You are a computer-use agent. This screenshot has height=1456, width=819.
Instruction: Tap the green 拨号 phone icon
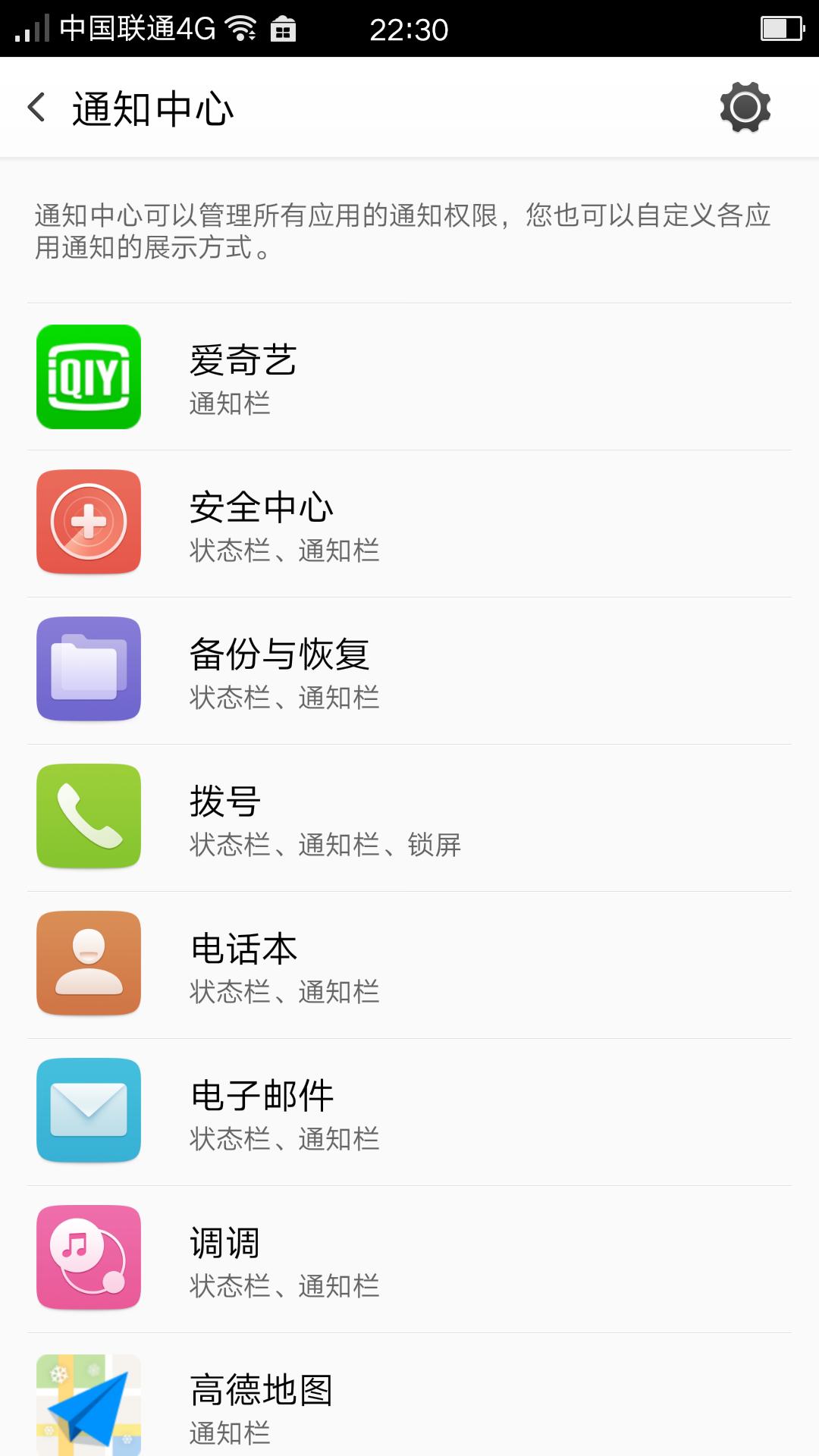click(x=88, y=819)
